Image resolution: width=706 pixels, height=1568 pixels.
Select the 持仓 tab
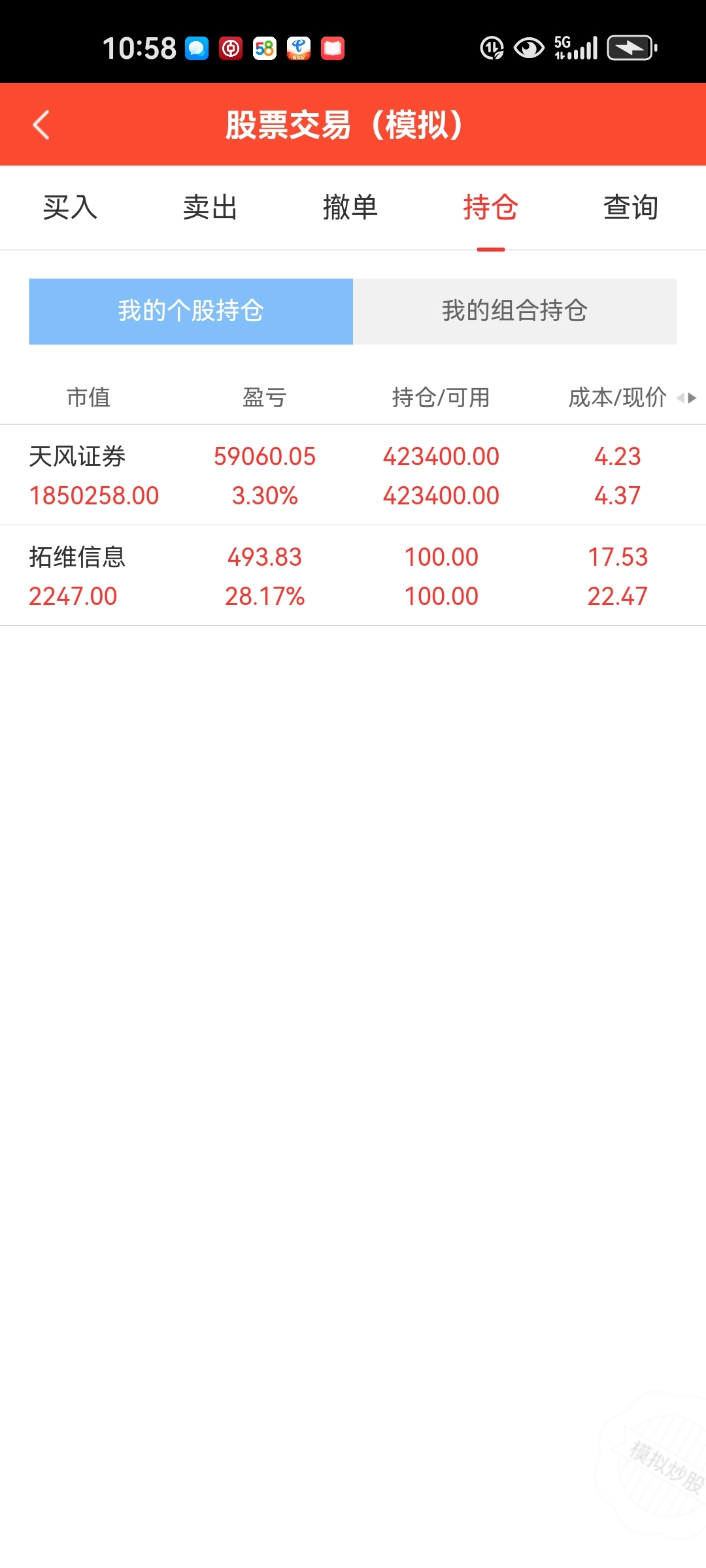[490, 208]
